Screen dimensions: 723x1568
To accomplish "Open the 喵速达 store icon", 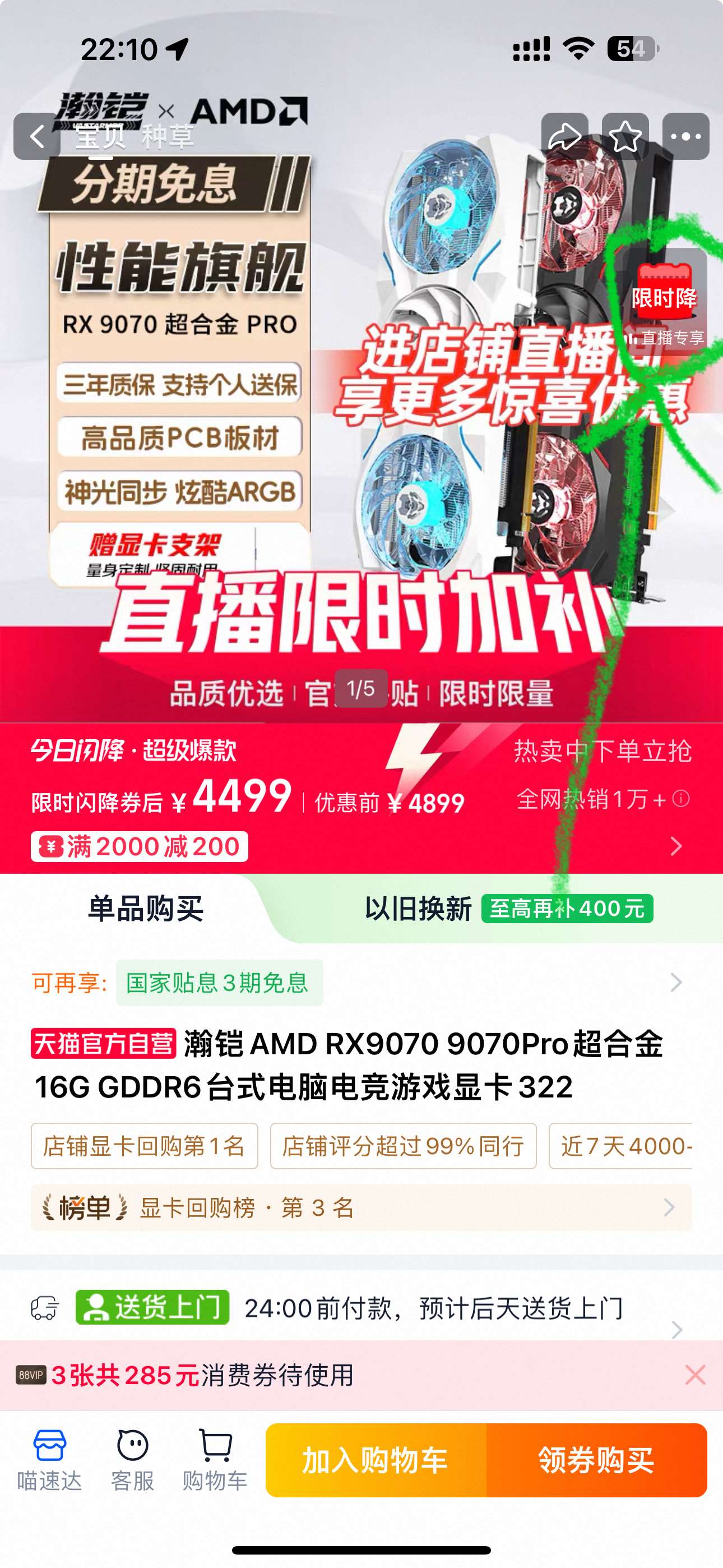I will click(x=49, y=1460).
